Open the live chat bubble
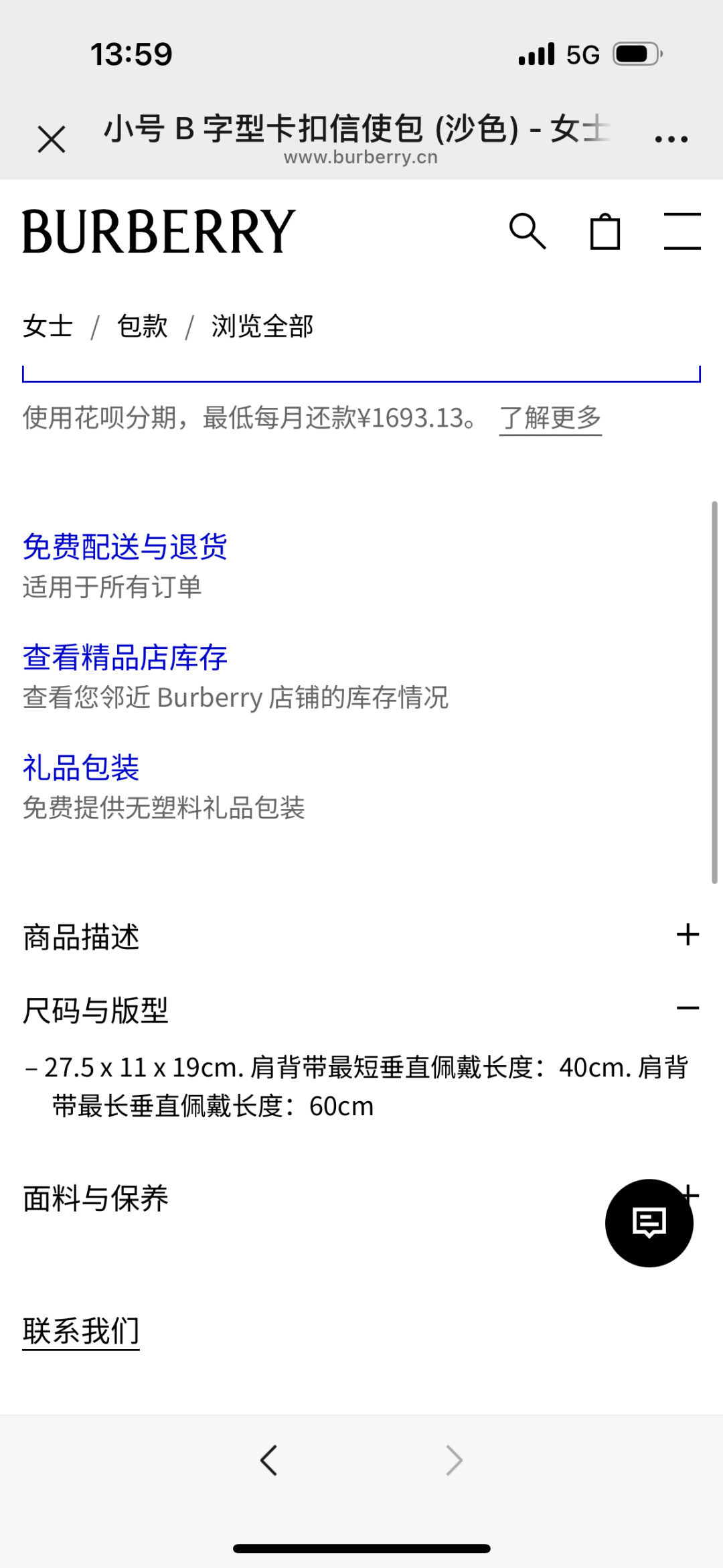This screenshot has width=723, height=1568. pyautogui.click(x=649, y=1223)
